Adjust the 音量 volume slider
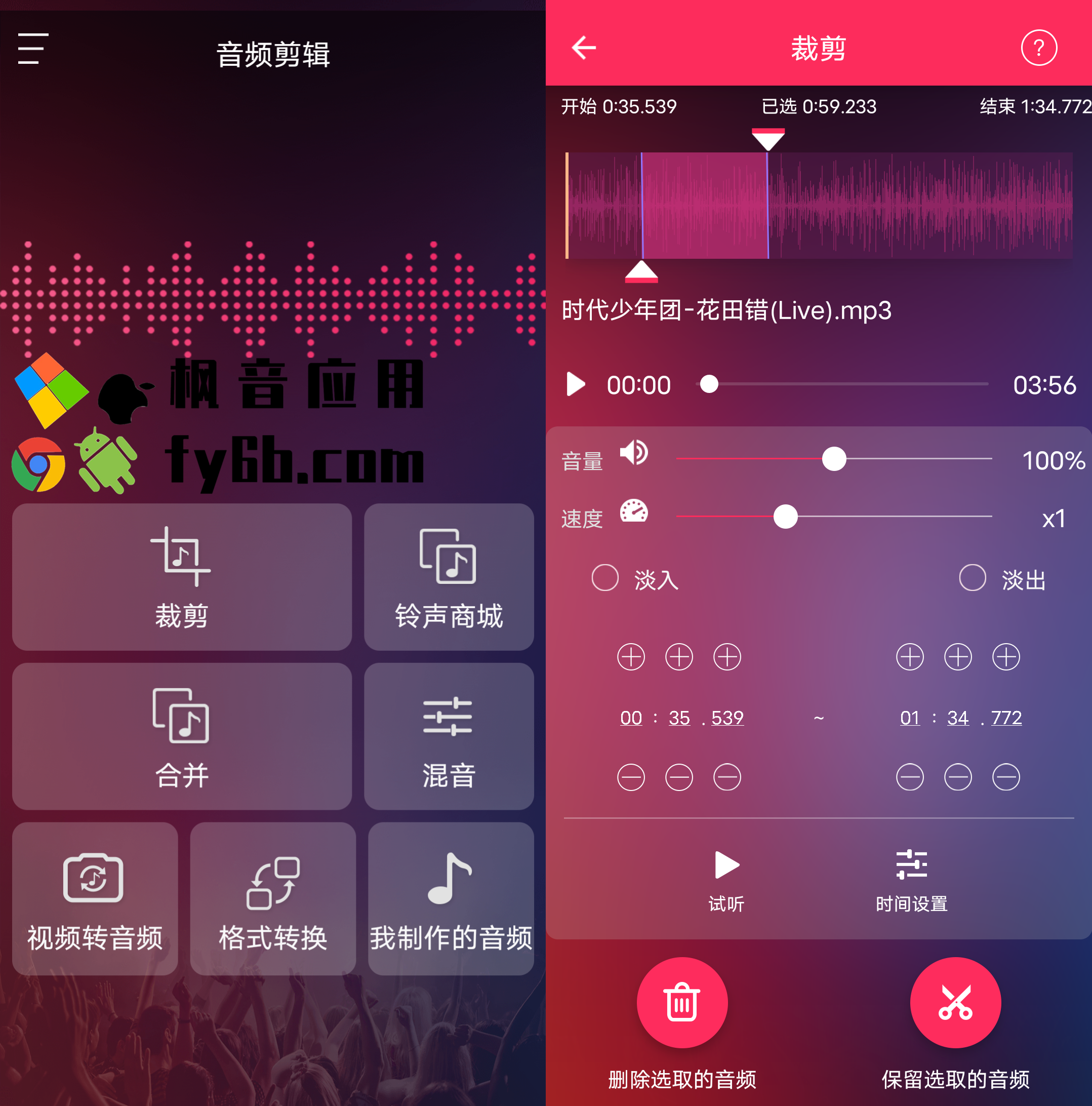This screenshot has width=1092, height=1106. pos(833,459)
